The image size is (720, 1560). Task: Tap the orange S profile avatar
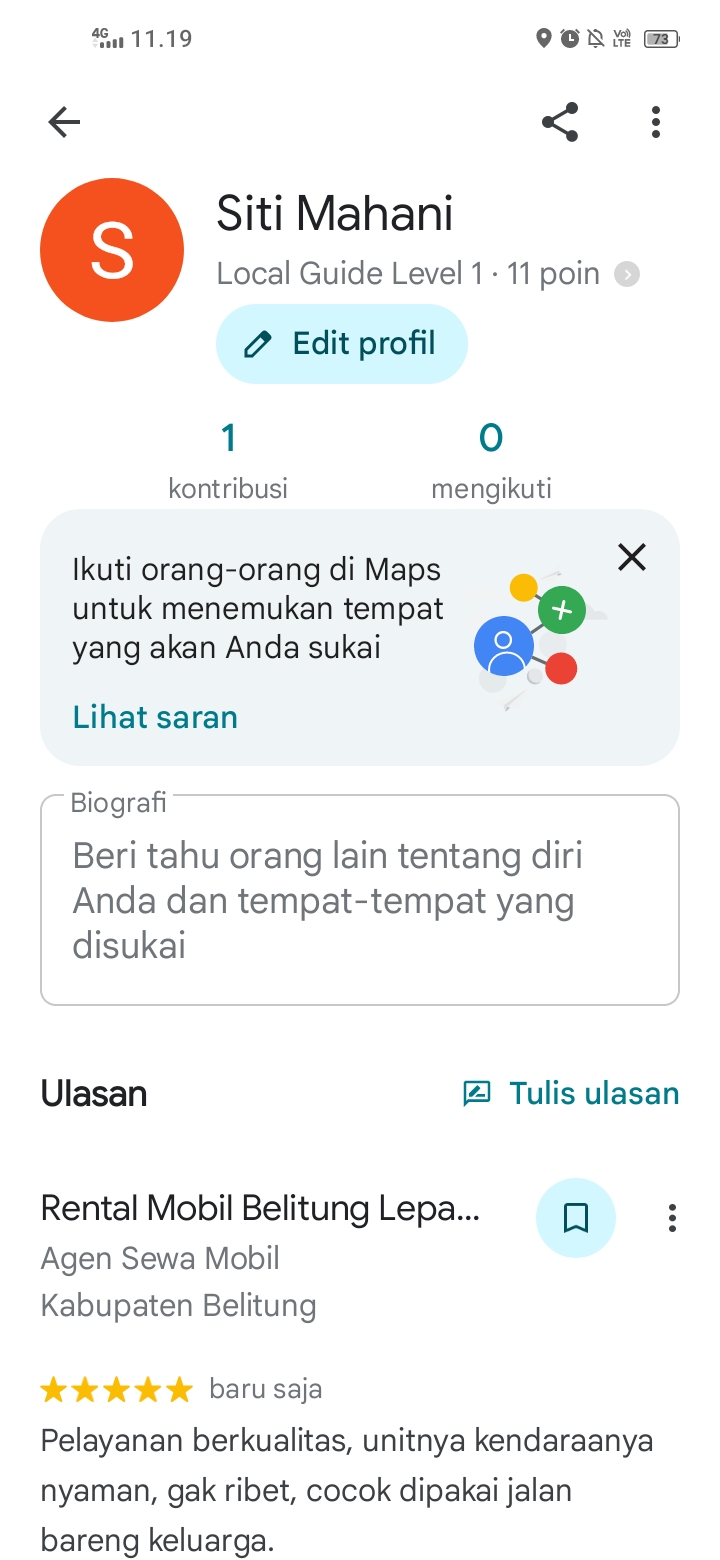(112, 250)
